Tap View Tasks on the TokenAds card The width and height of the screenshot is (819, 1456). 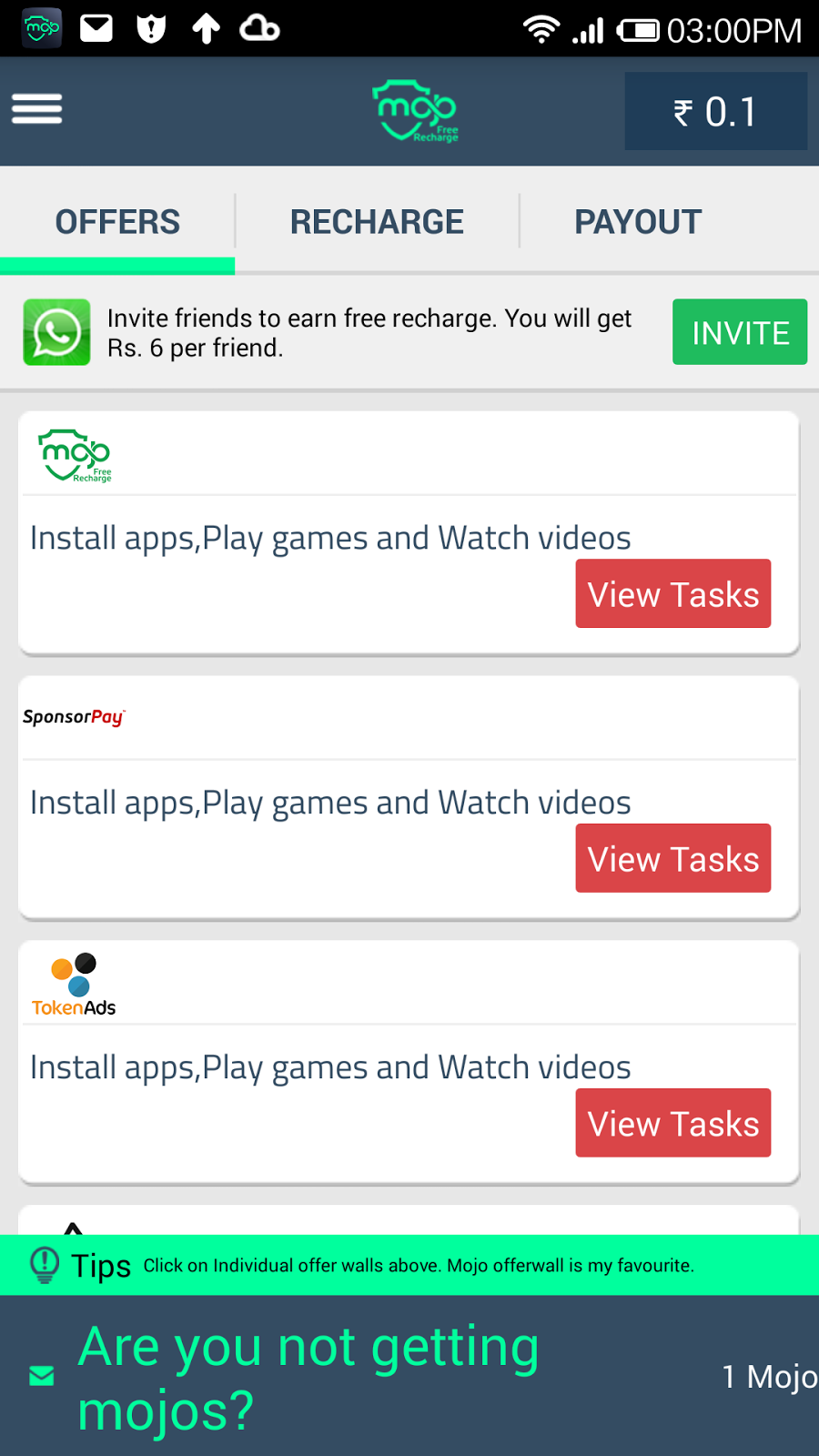[x=672, y=1123]
